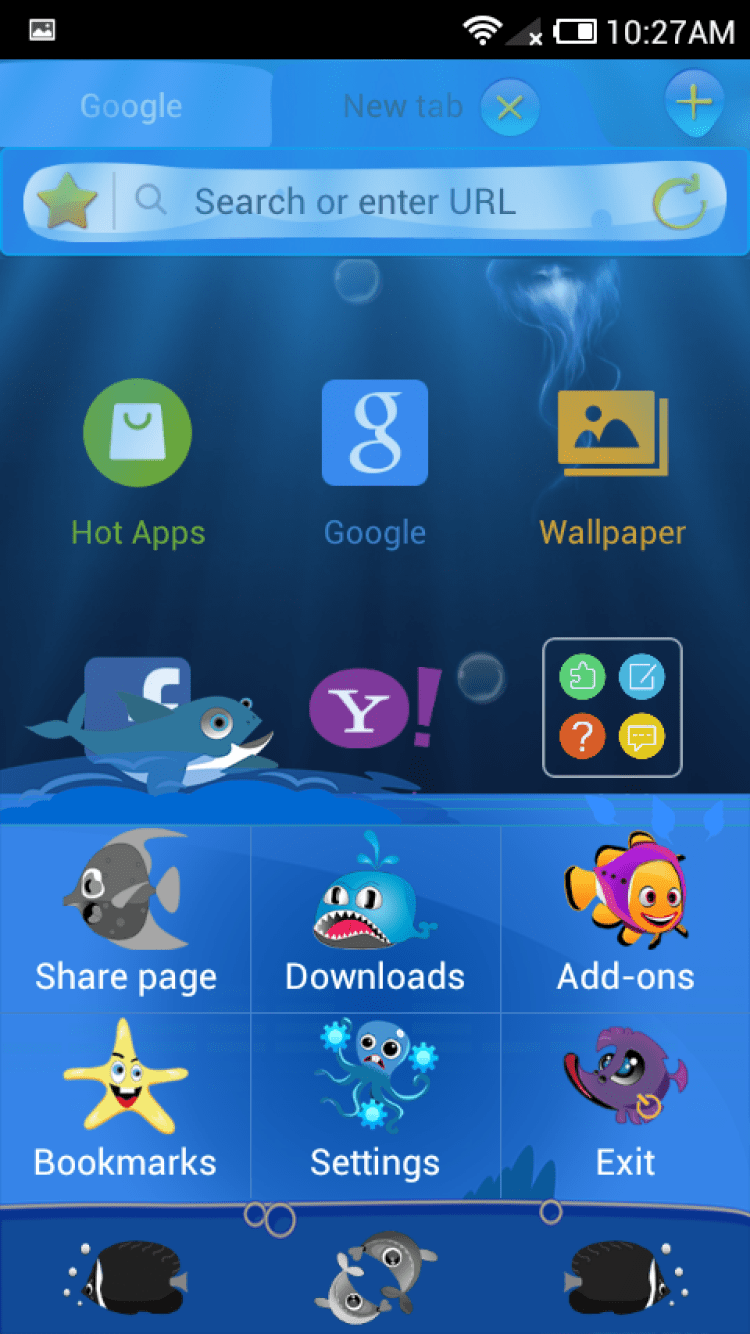The height and width of the screenshot is (1334, 750).
Task: Add a new browser tab
Action: point(694,101)
